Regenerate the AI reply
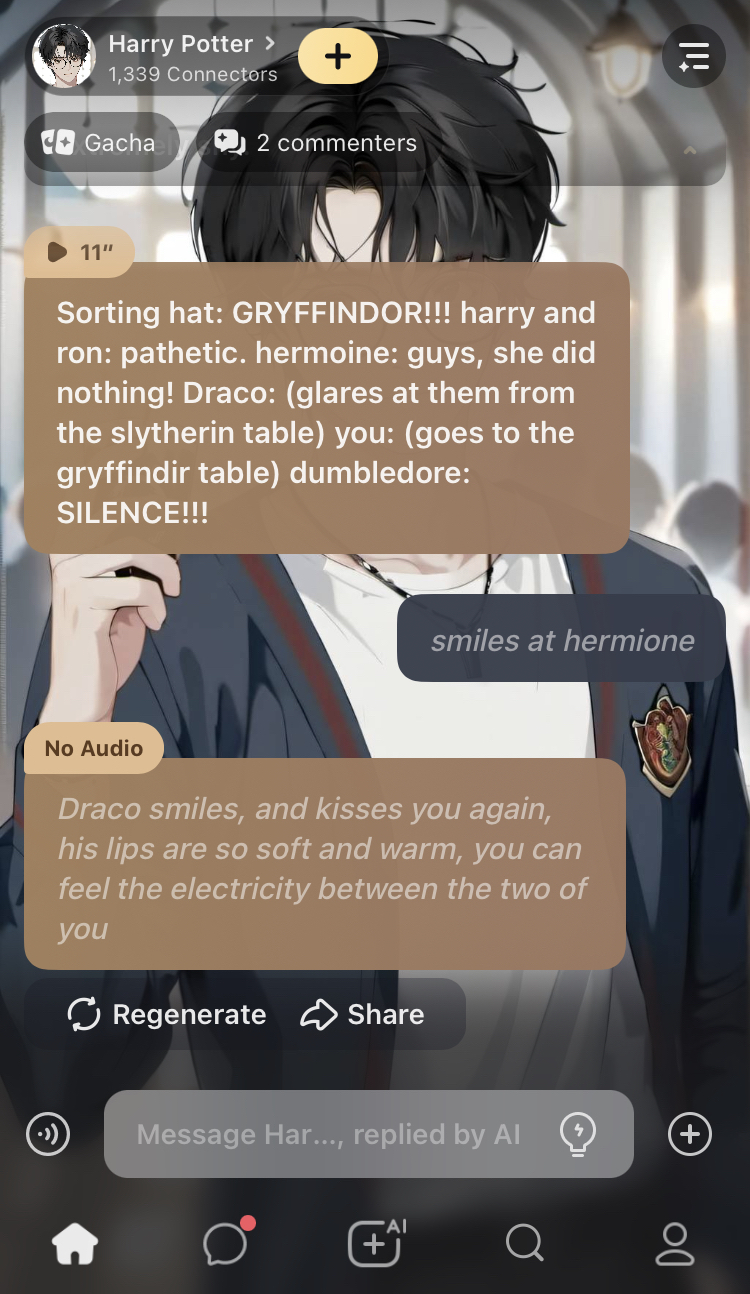 pos(167,1015)
